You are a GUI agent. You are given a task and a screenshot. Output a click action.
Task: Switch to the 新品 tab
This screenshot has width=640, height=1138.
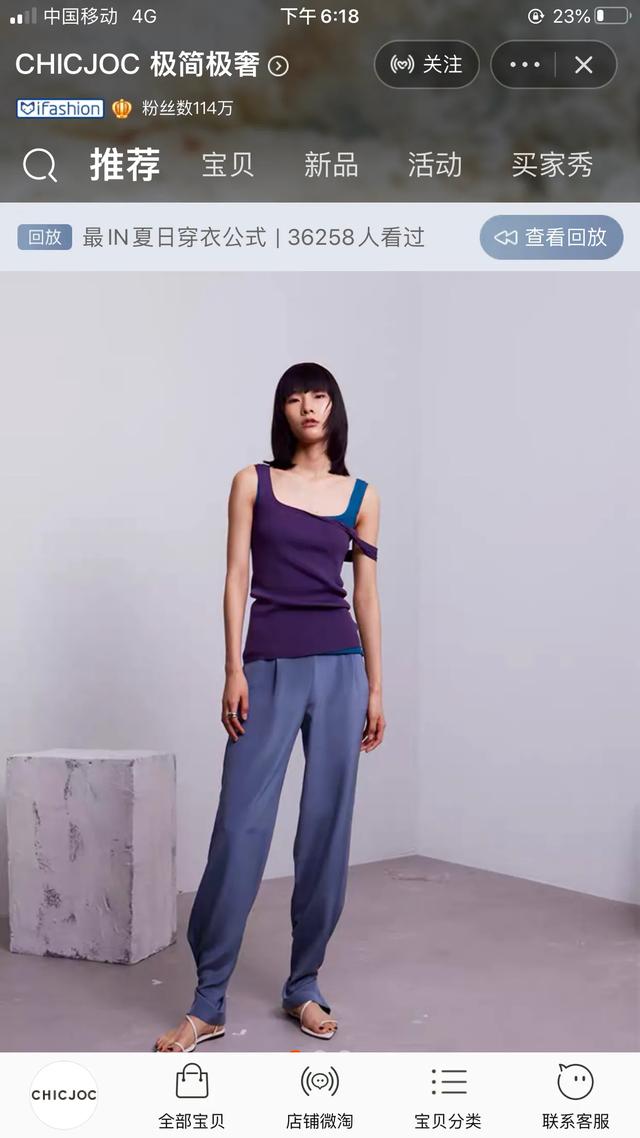click(331, 165)
